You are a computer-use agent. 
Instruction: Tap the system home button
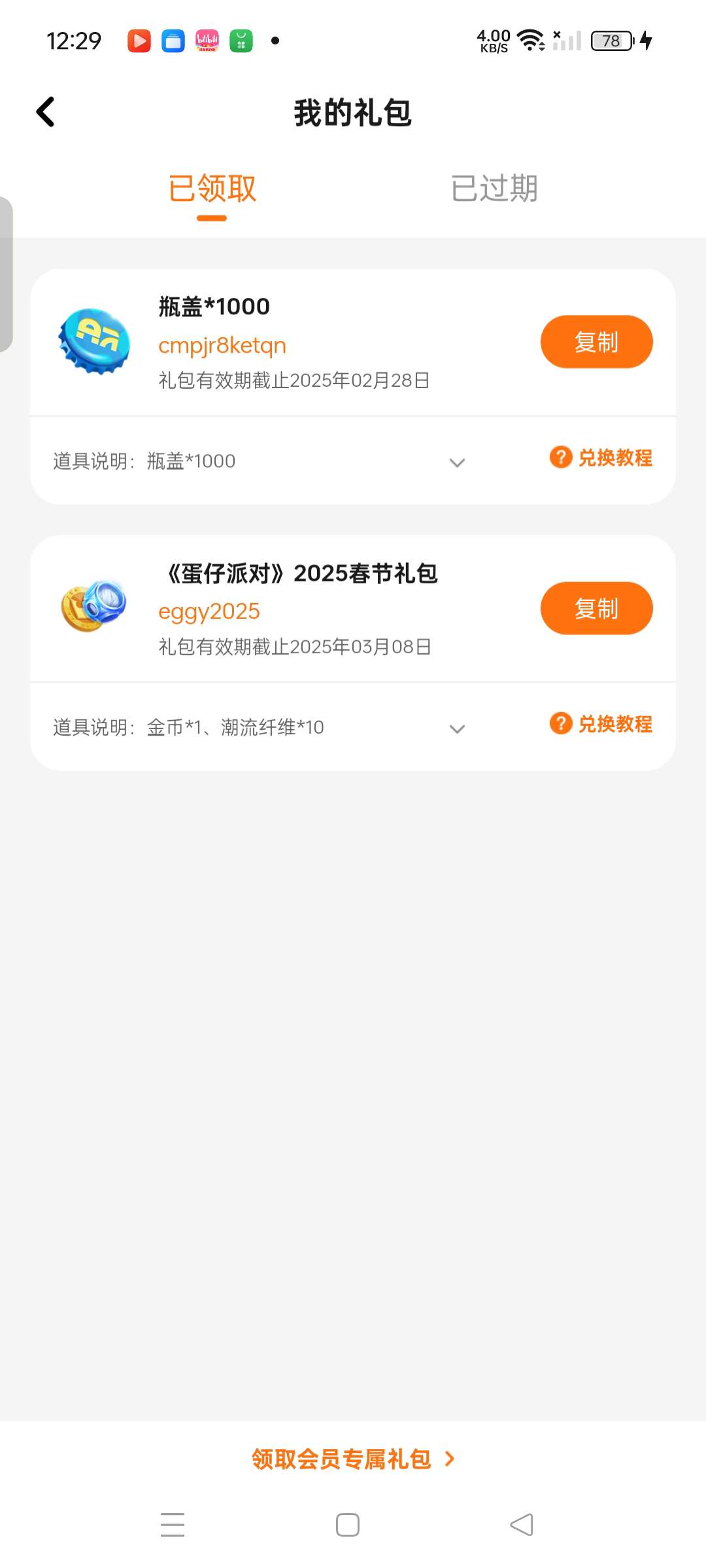348,1525
